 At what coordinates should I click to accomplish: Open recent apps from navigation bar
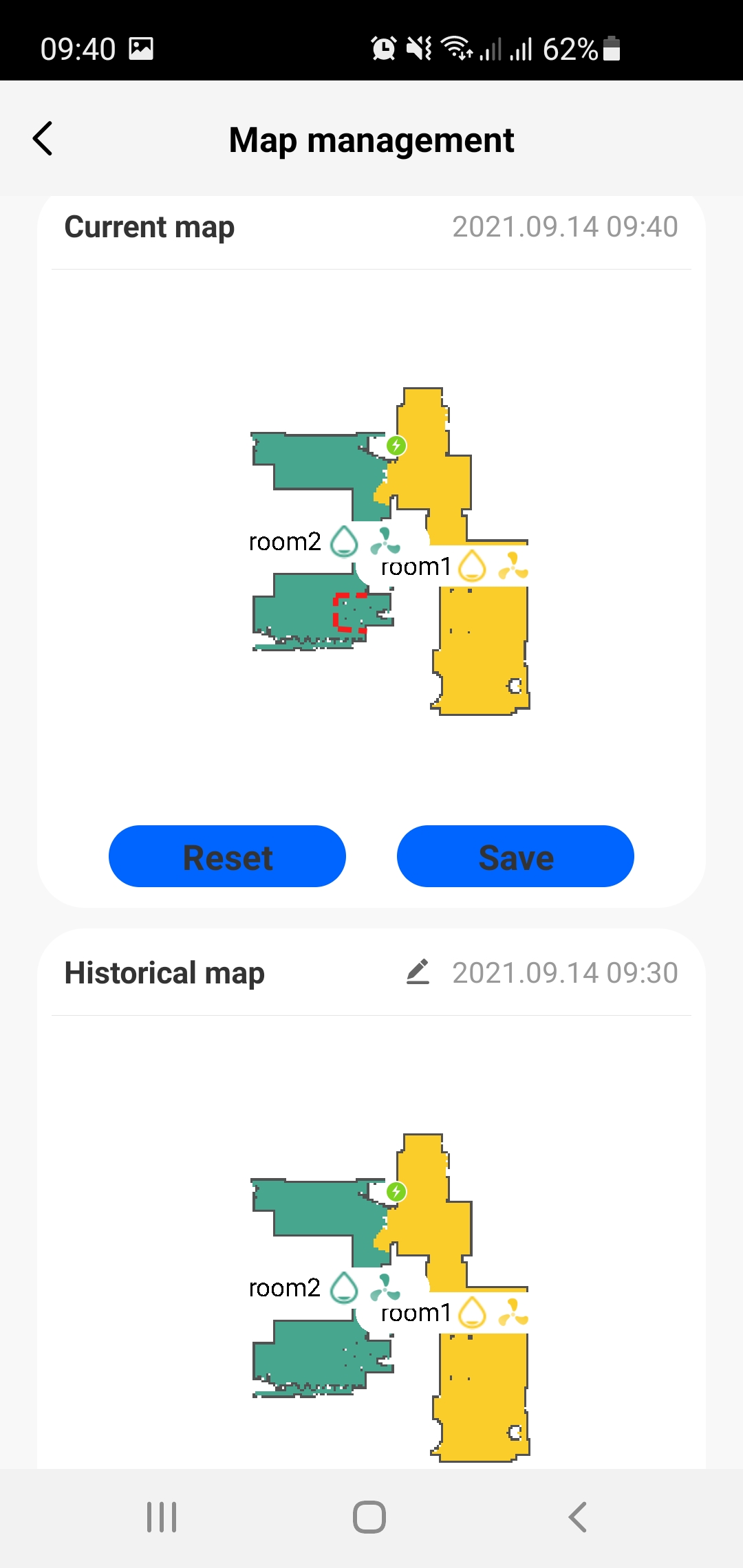162,1516
